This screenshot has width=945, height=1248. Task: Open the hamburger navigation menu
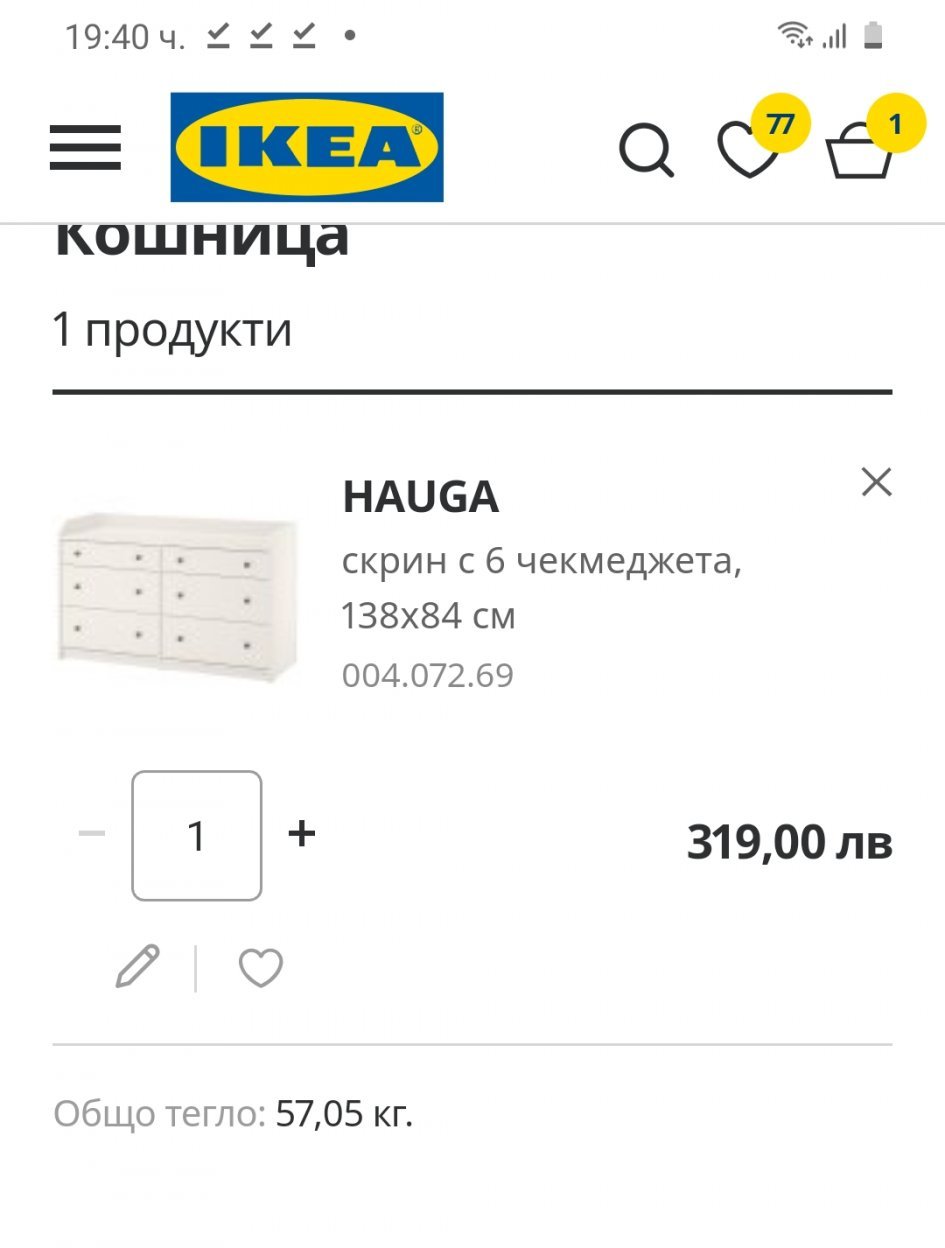coord(85,147)
